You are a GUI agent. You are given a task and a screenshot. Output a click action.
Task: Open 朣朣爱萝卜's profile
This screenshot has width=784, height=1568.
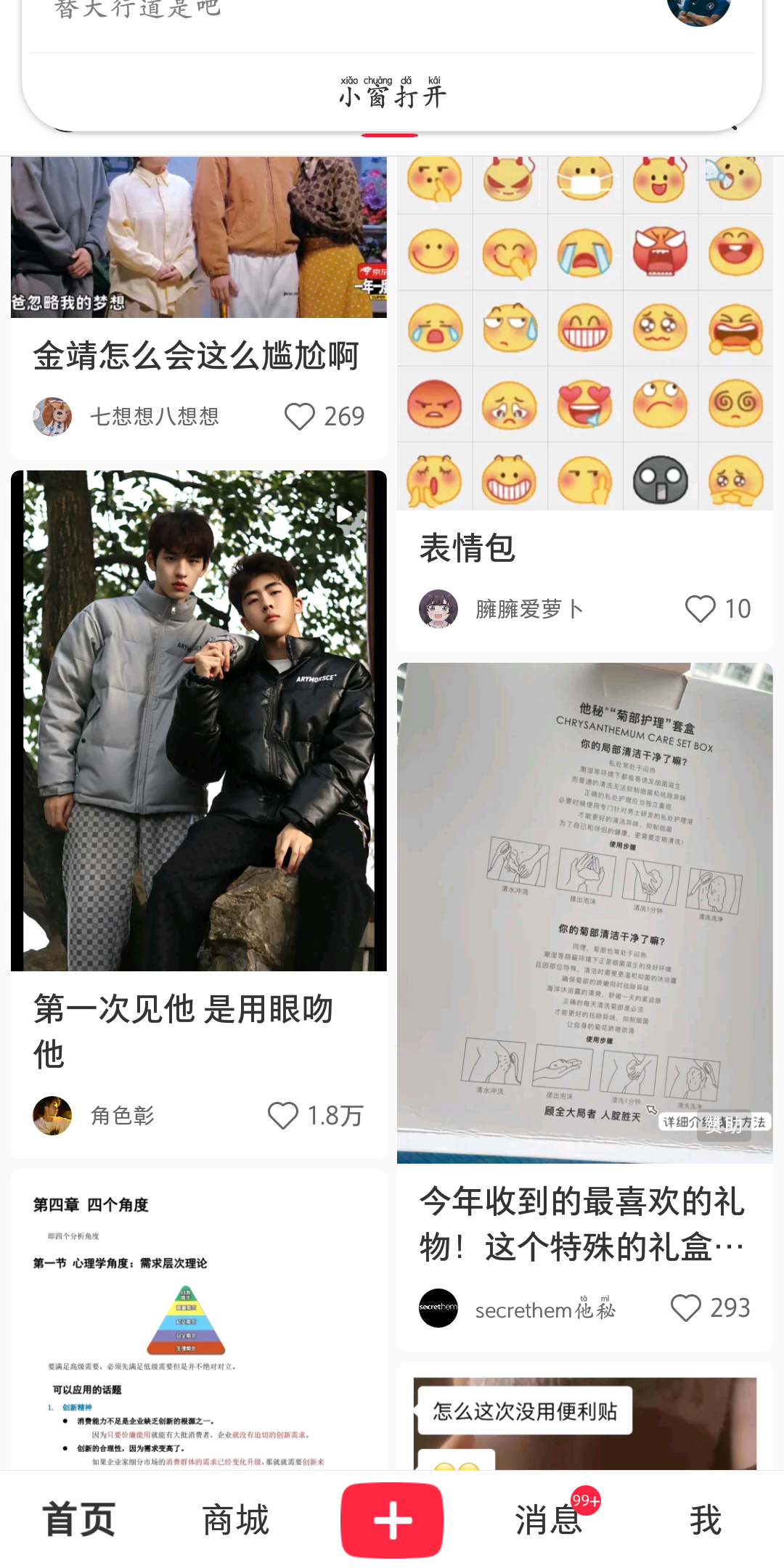coord(438,608)
